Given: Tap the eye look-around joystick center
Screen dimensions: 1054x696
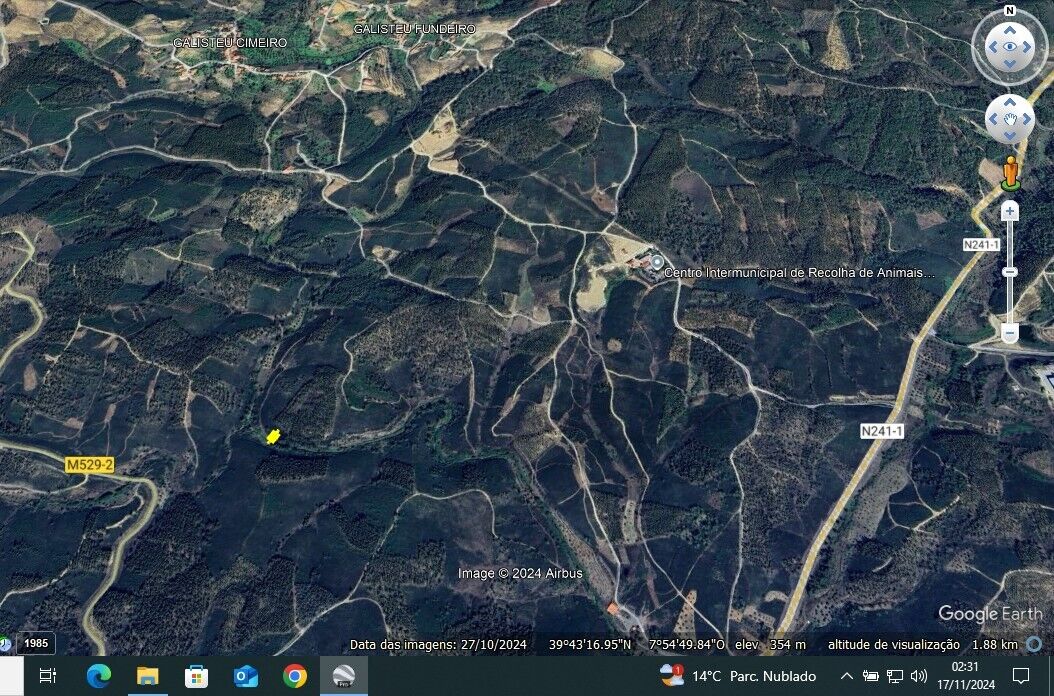Looking at the screenshot, I should click(x=1009, y=47).
